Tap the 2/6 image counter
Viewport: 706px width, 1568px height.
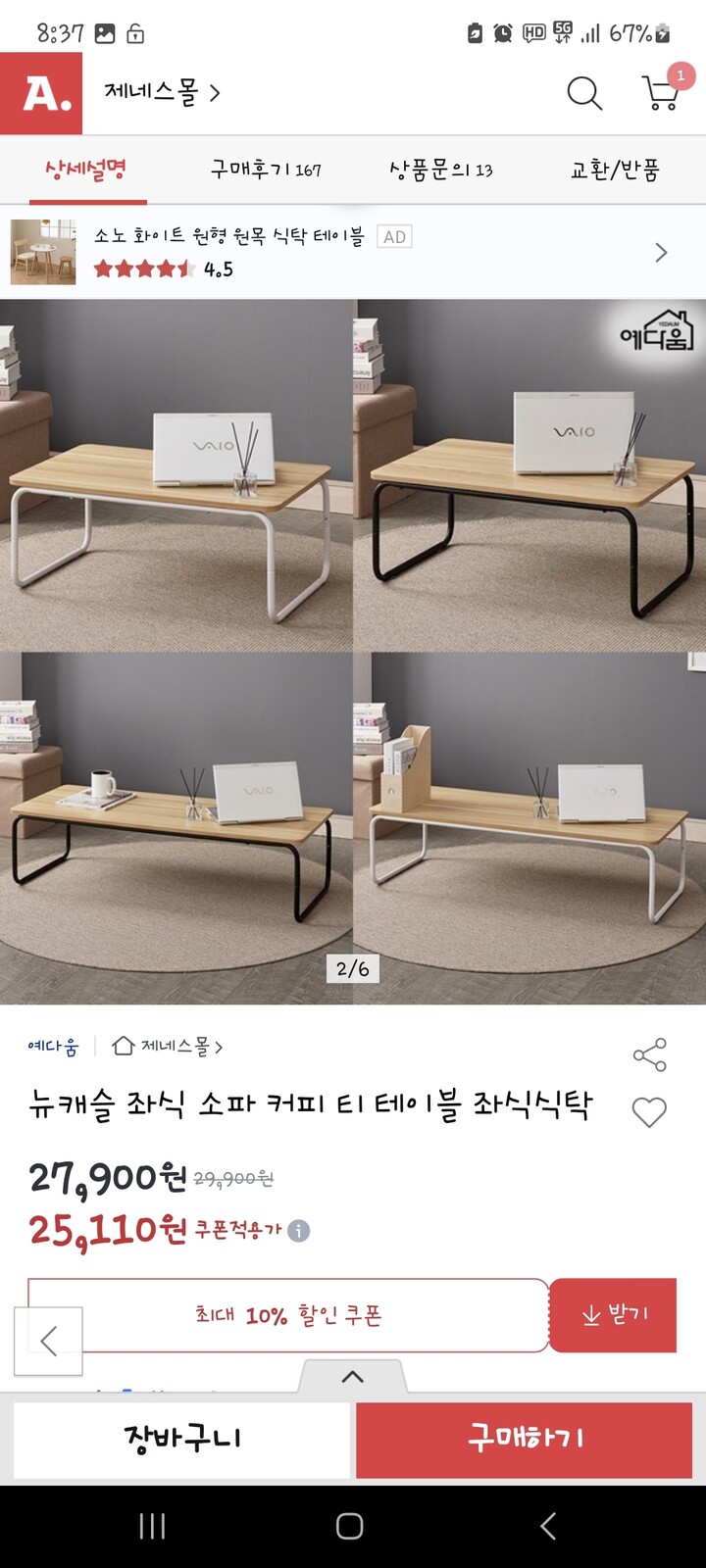coord(353,969)
